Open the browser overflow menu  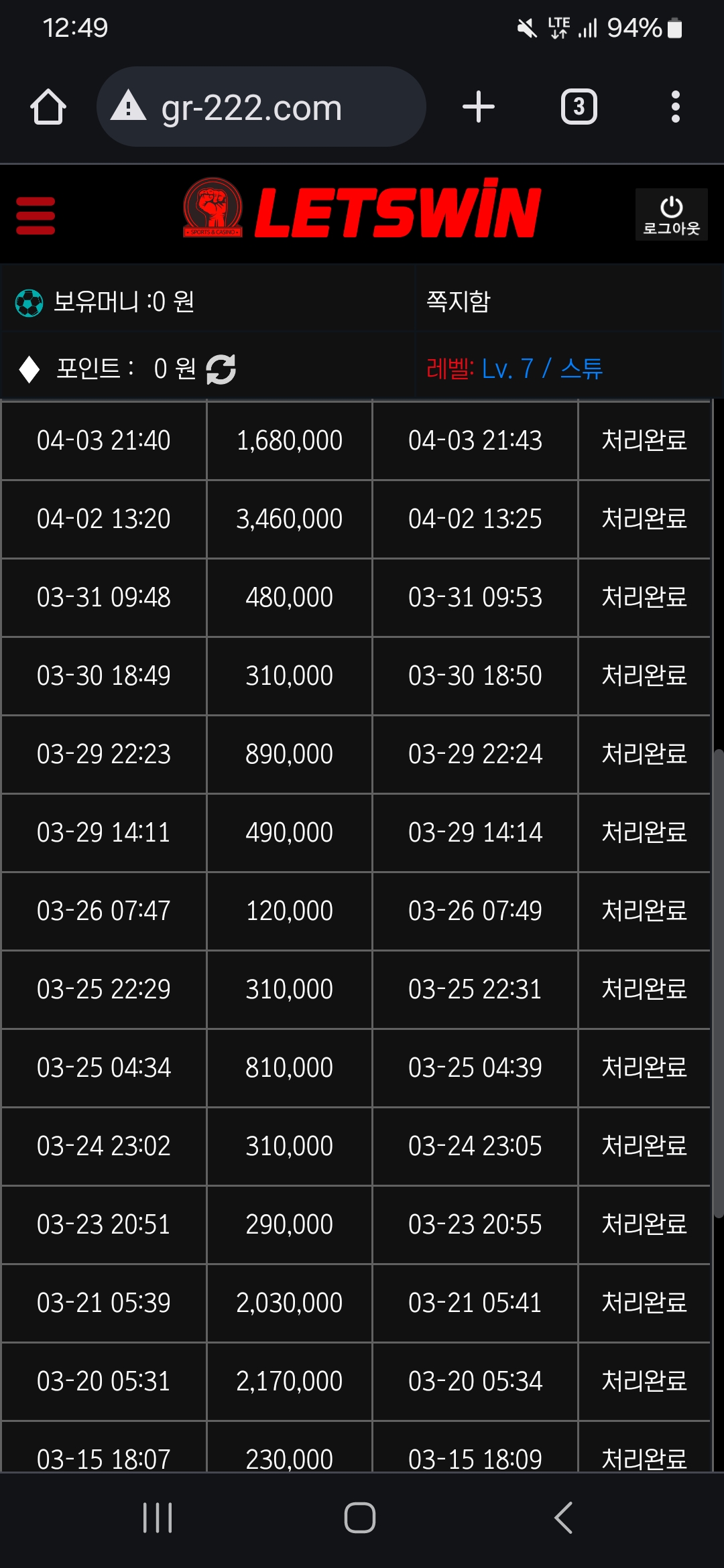675,107
